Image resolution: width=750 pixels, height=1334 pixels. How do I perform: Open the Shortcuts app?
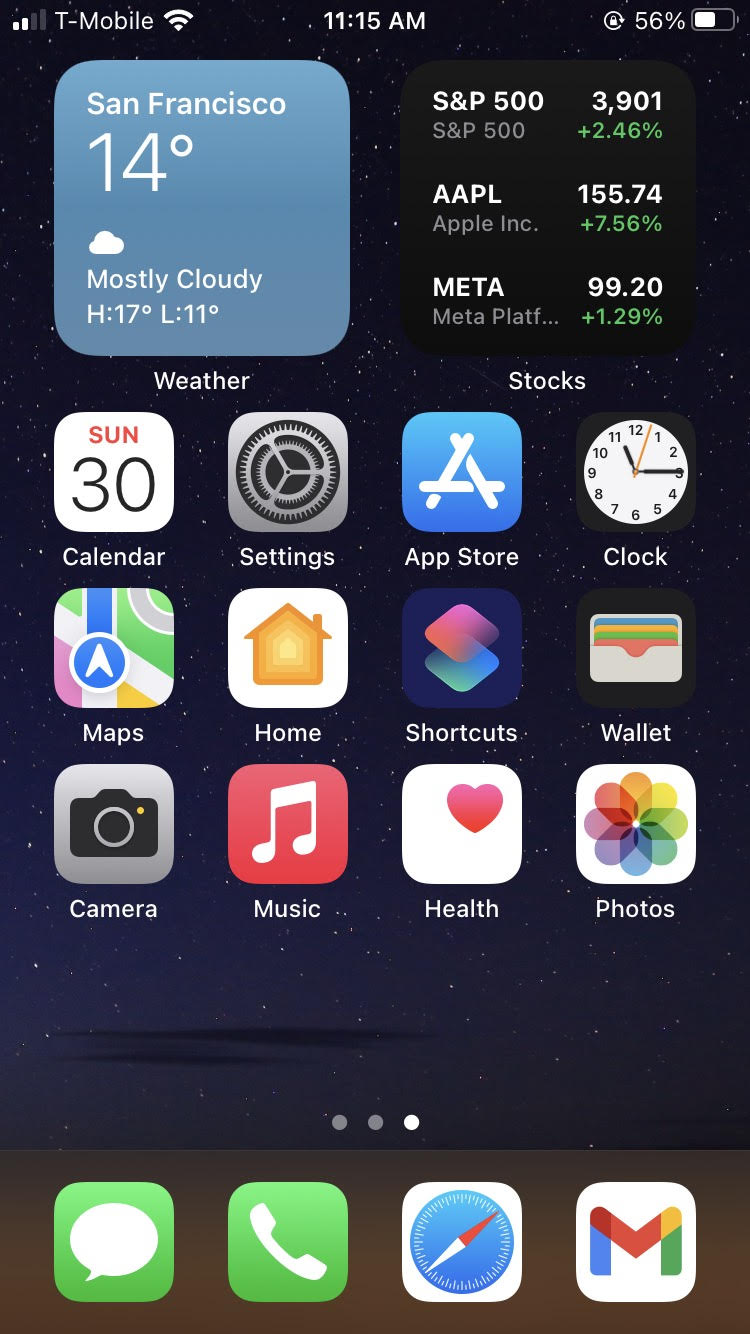coord(462,648)
